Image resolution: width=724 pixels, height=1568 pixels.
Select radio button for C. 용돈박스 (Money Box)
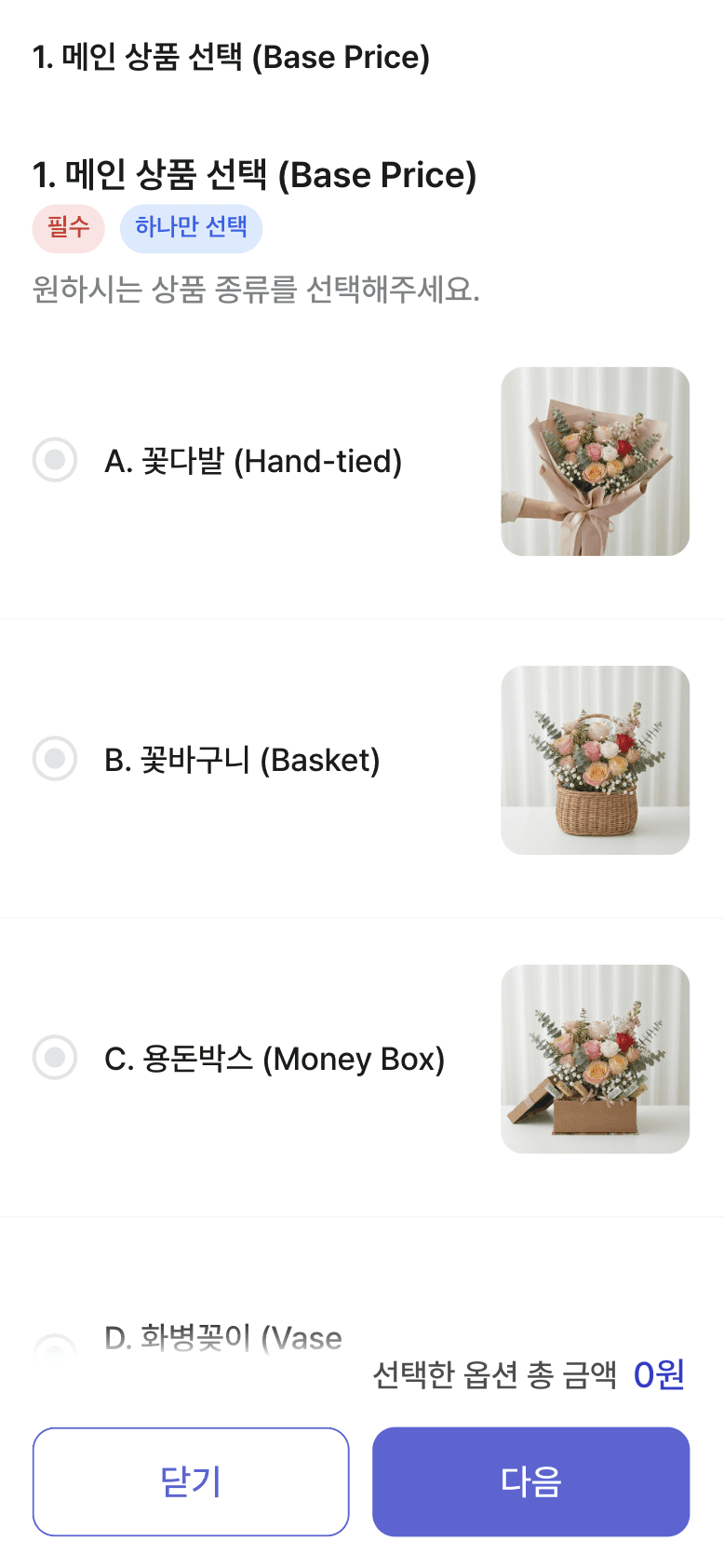click(54, 1059)
